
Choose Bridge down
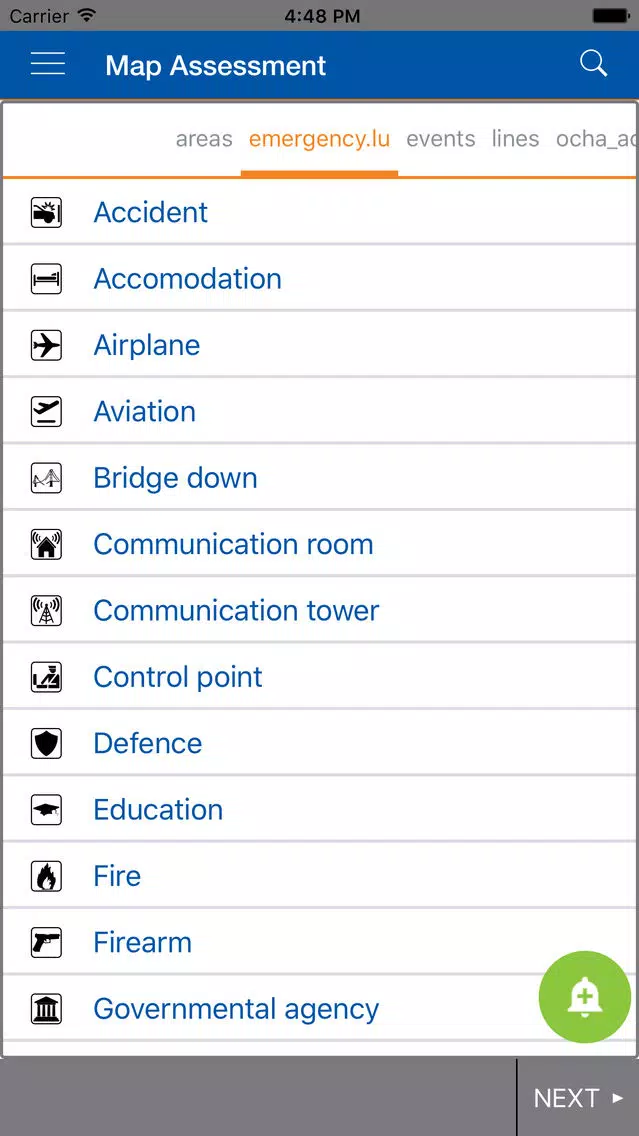tap(320, 478)
